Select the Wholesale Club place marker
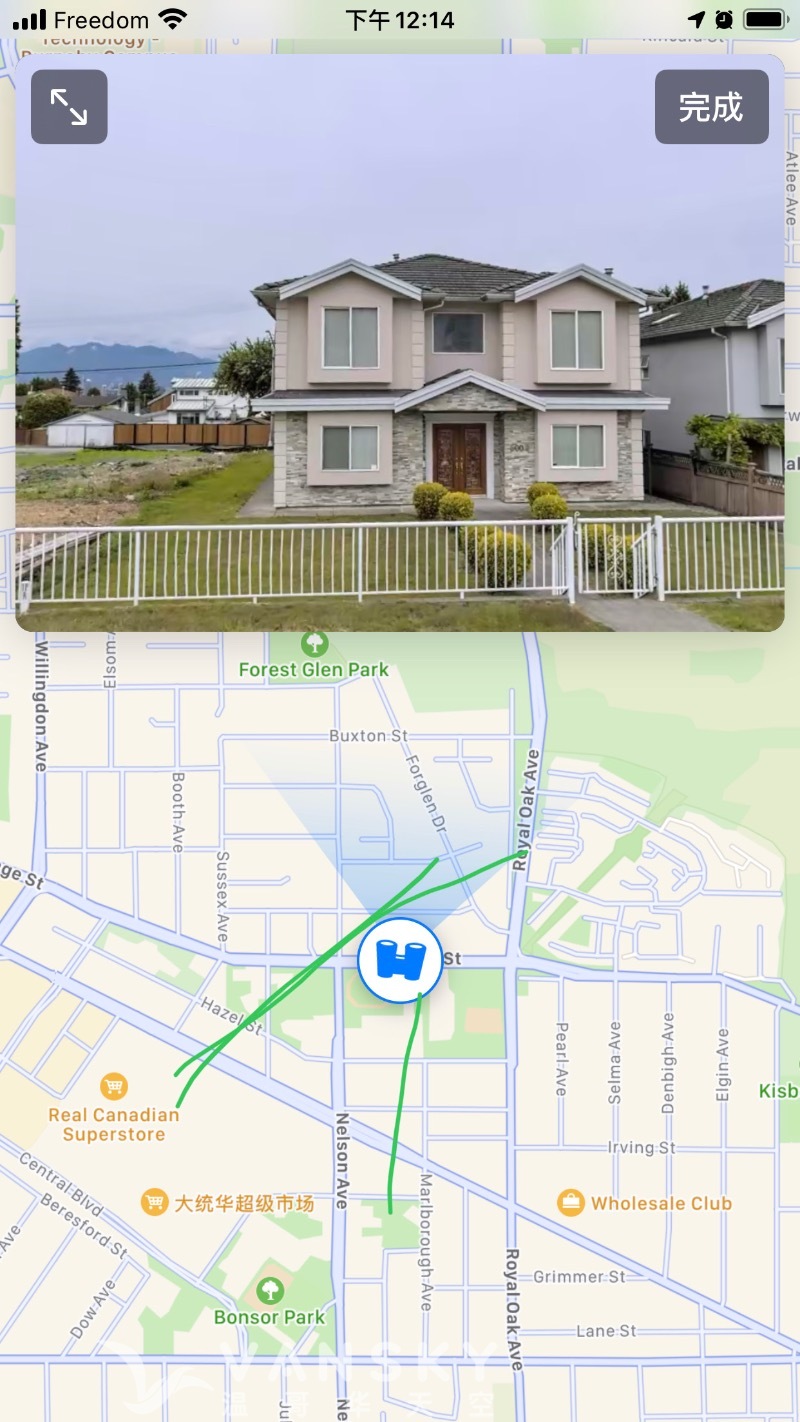Viewport: 800px width, 1422px height. (571, 1202)
